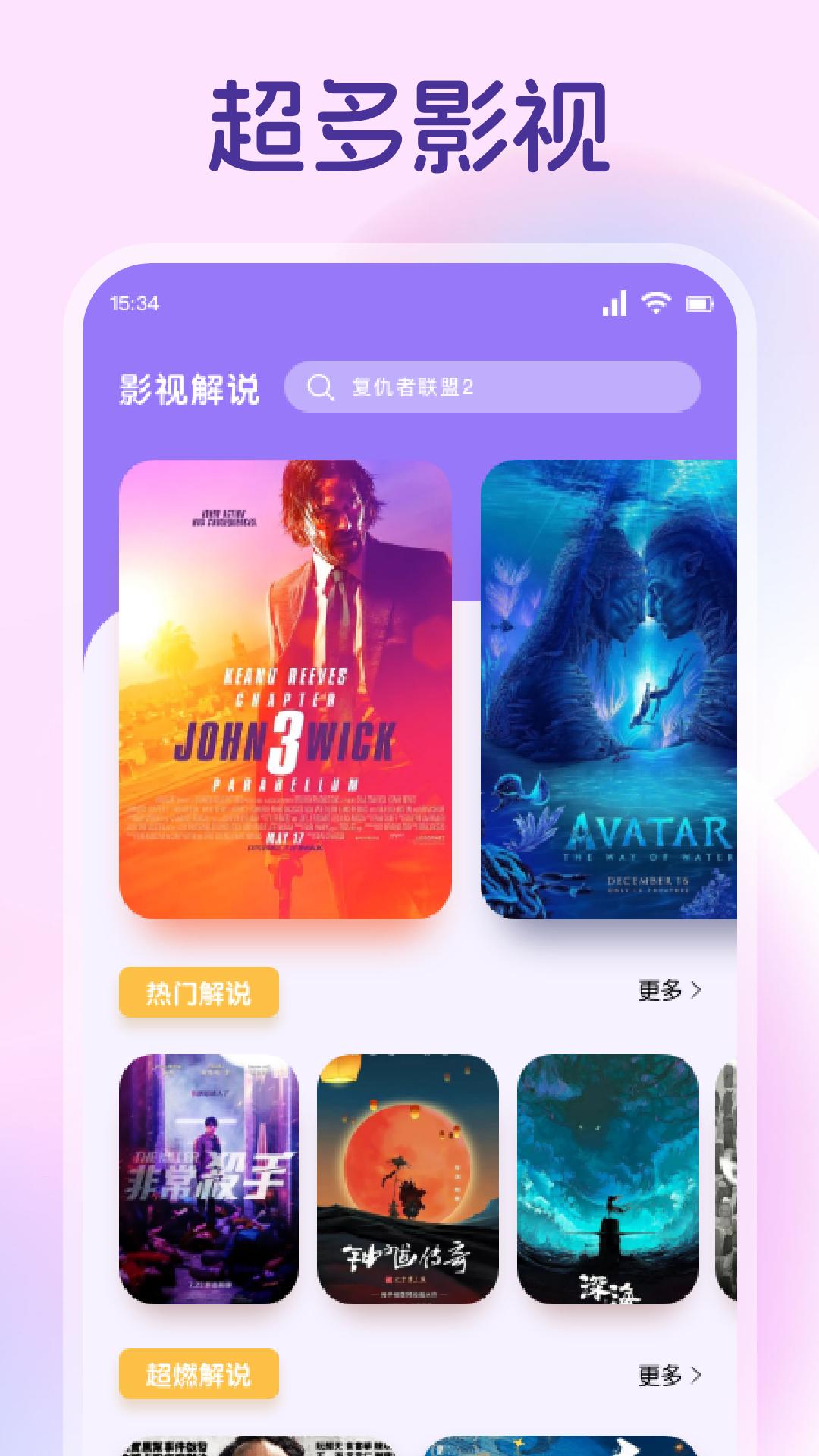Tap the search magnifier icon
This screenshot has width=819, height=1456.
click(x=322, y=388)
